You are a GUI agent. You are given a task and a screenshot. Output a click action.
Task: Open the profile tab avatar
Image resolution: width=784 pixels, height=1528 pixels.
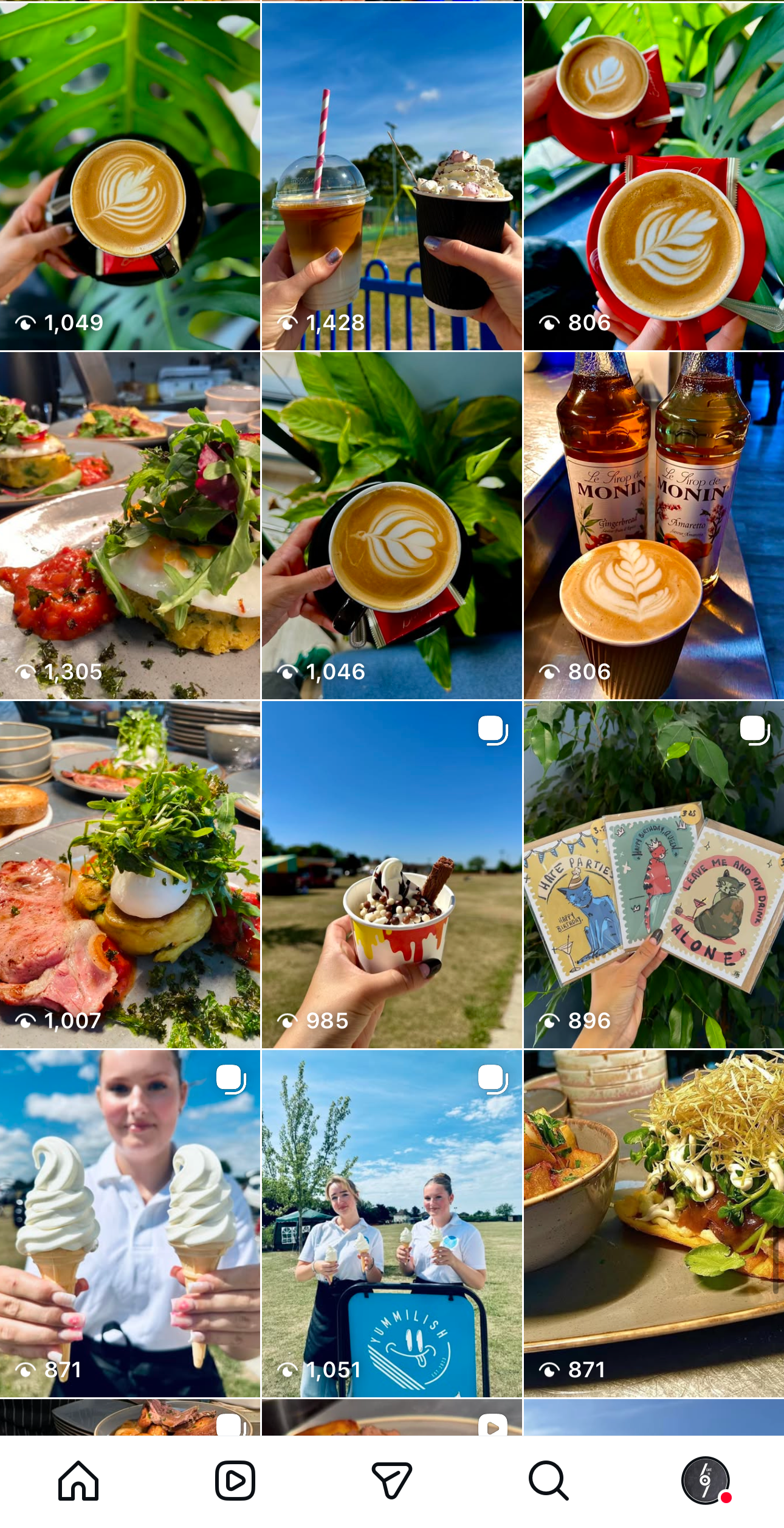click(705, 1481)
